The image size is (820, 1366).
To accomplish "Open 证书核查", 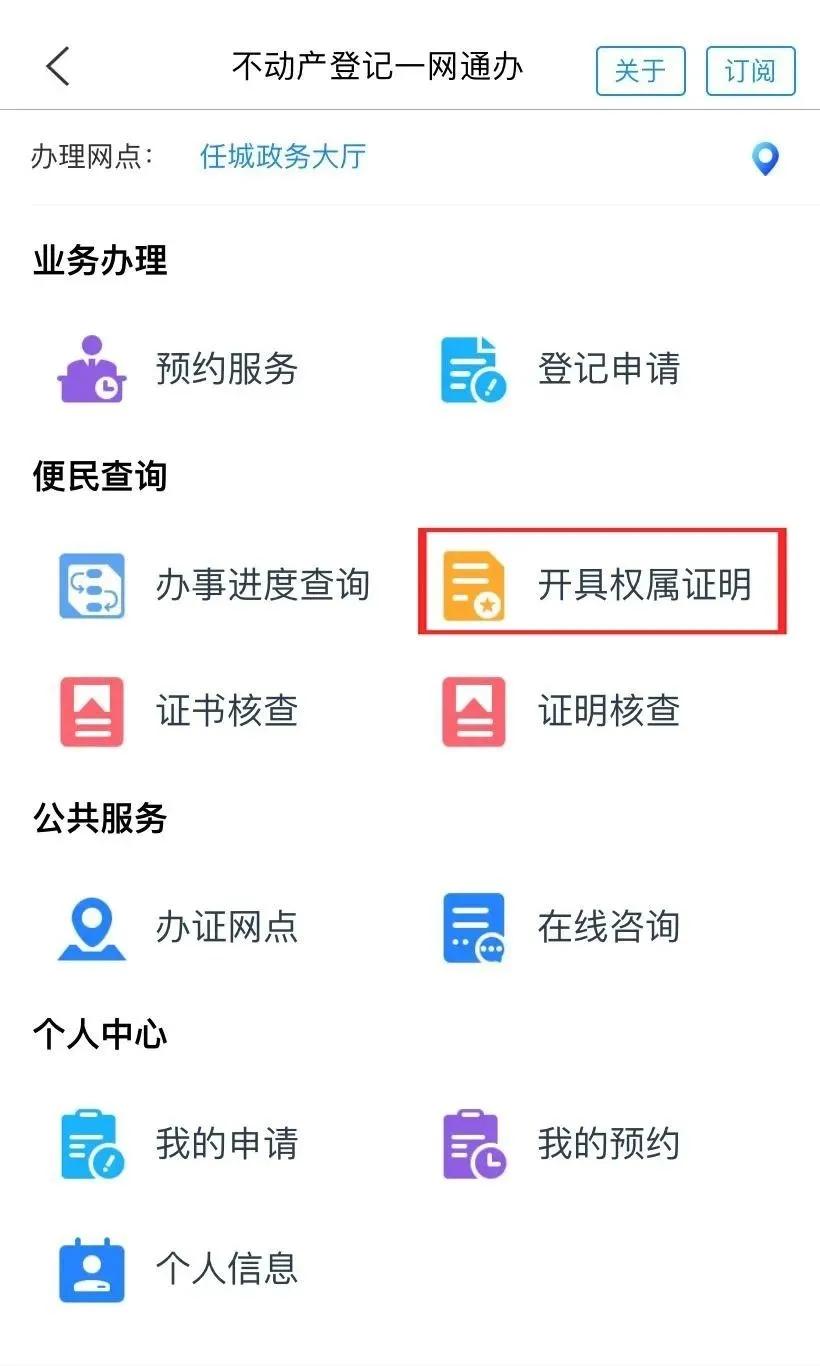I will pyautogui.click(x=180, y=711).
